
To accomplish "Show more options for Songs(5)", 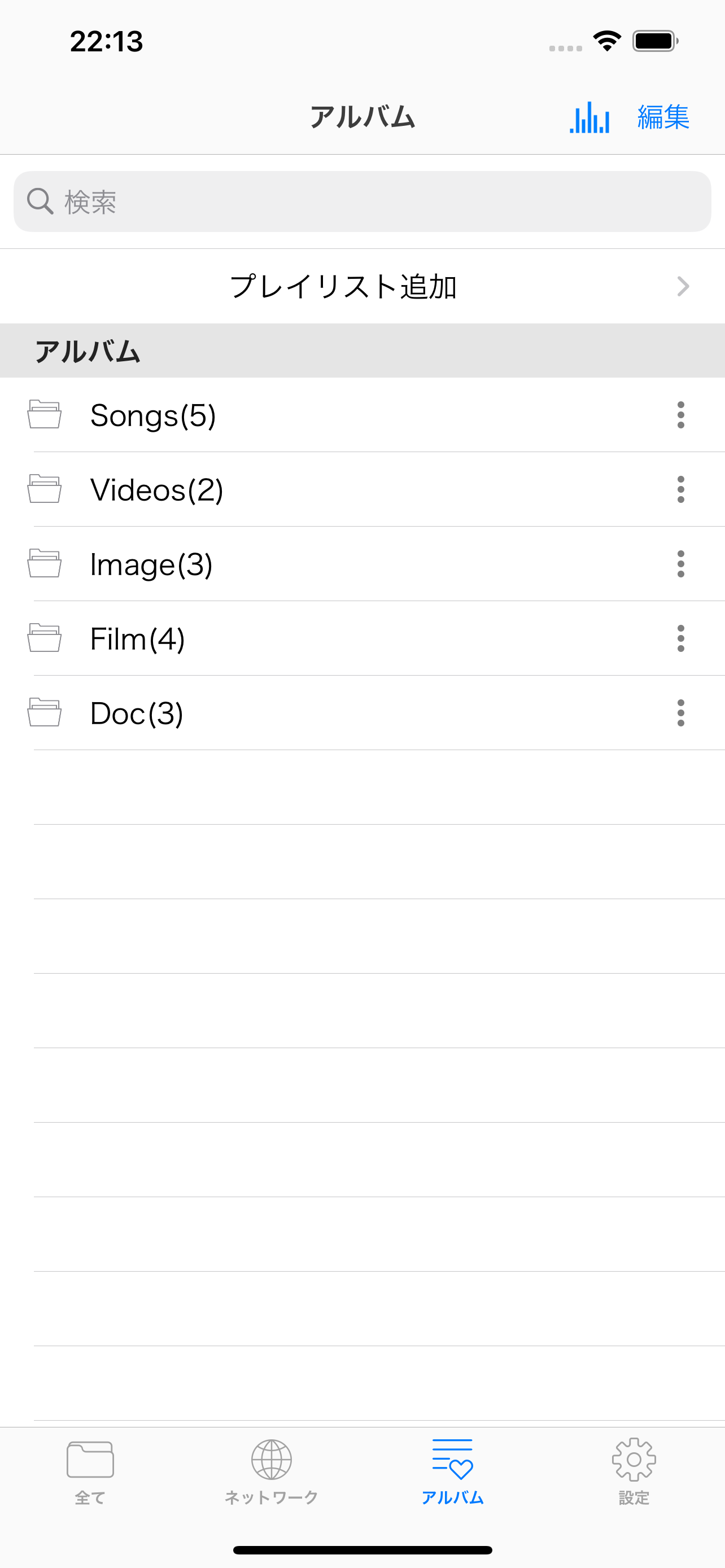I will coord(680,415).
